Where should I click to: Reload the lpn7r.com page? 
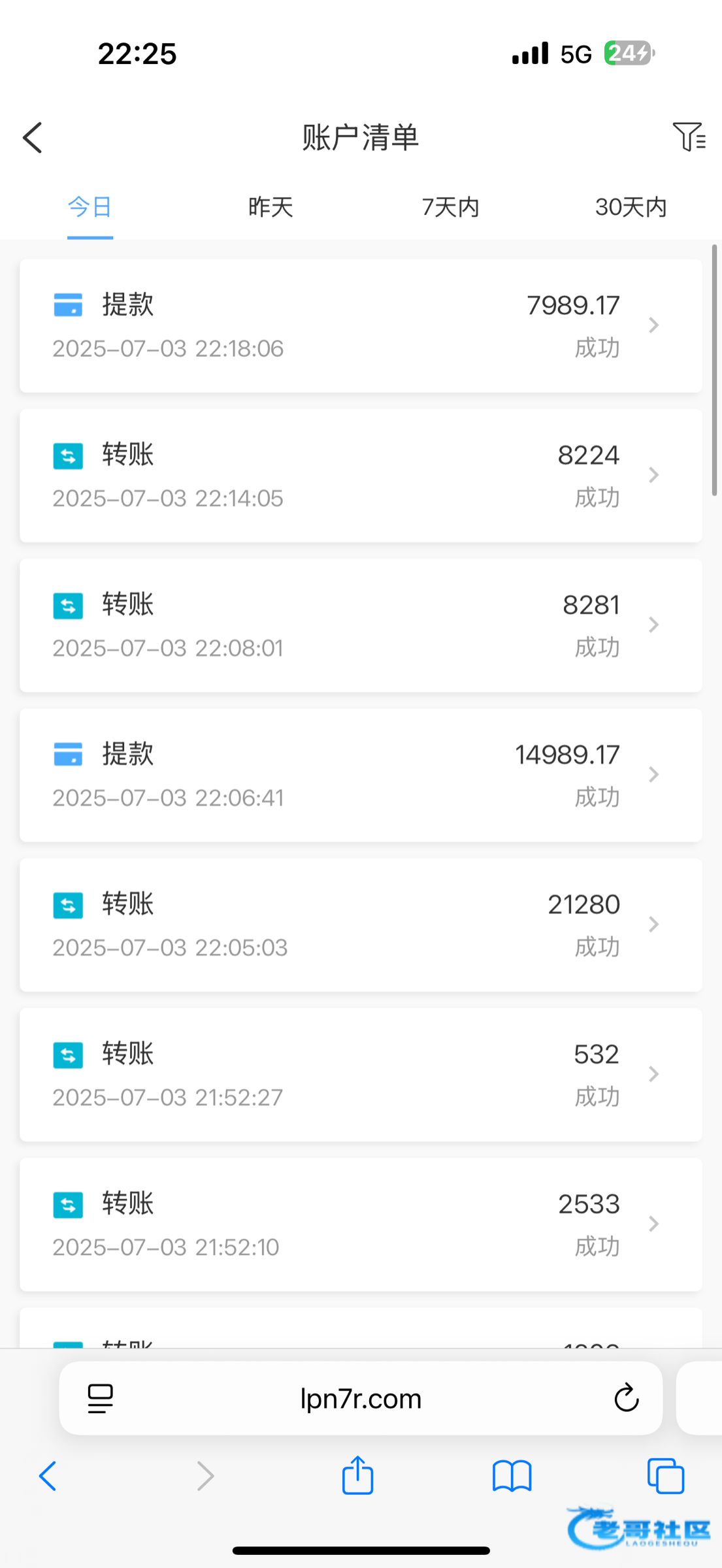(x=626, y=1398)
